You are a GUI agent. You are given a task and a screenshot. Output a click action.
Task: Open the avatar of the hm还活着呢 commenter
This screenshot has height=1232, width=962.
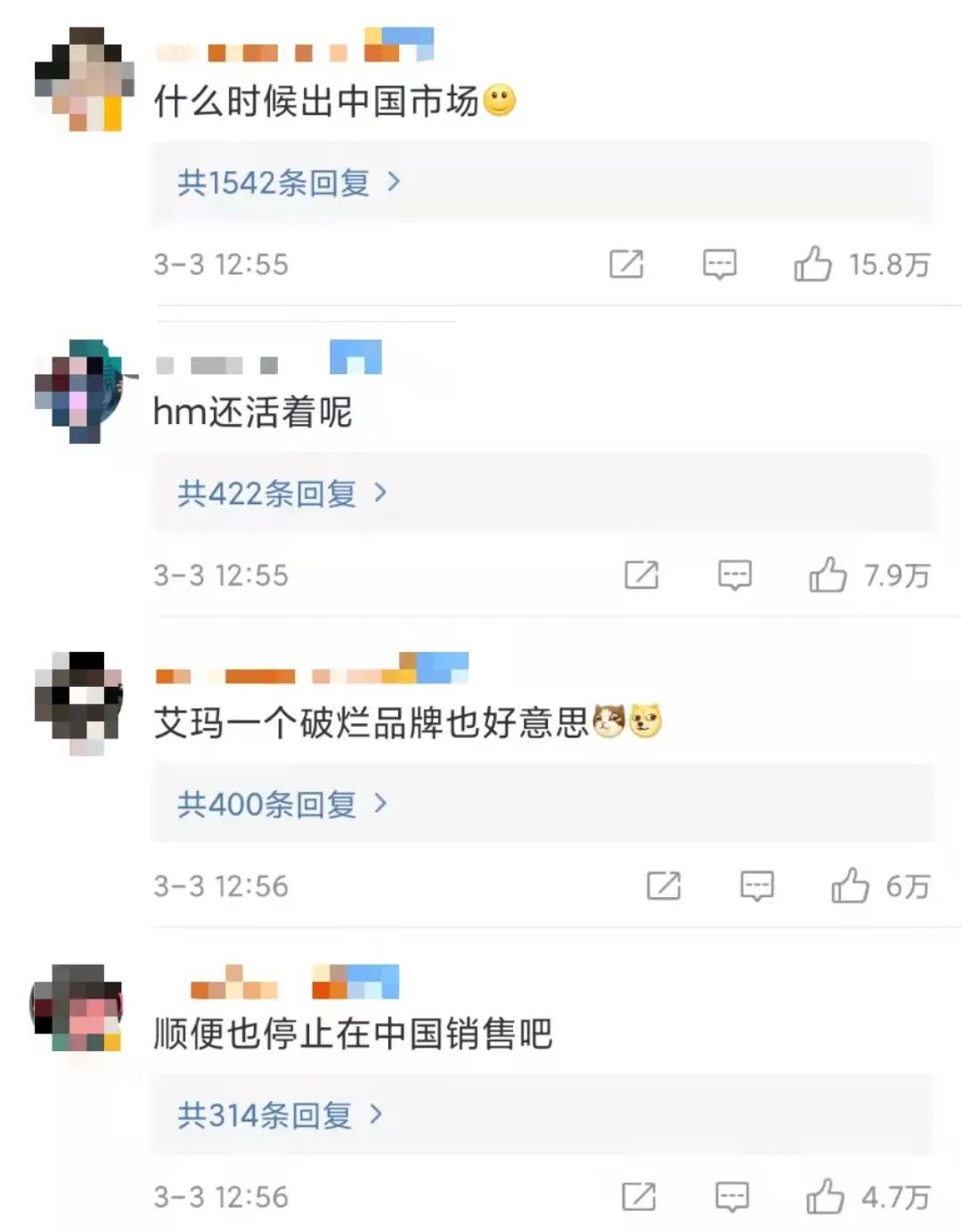pos(79,391)
